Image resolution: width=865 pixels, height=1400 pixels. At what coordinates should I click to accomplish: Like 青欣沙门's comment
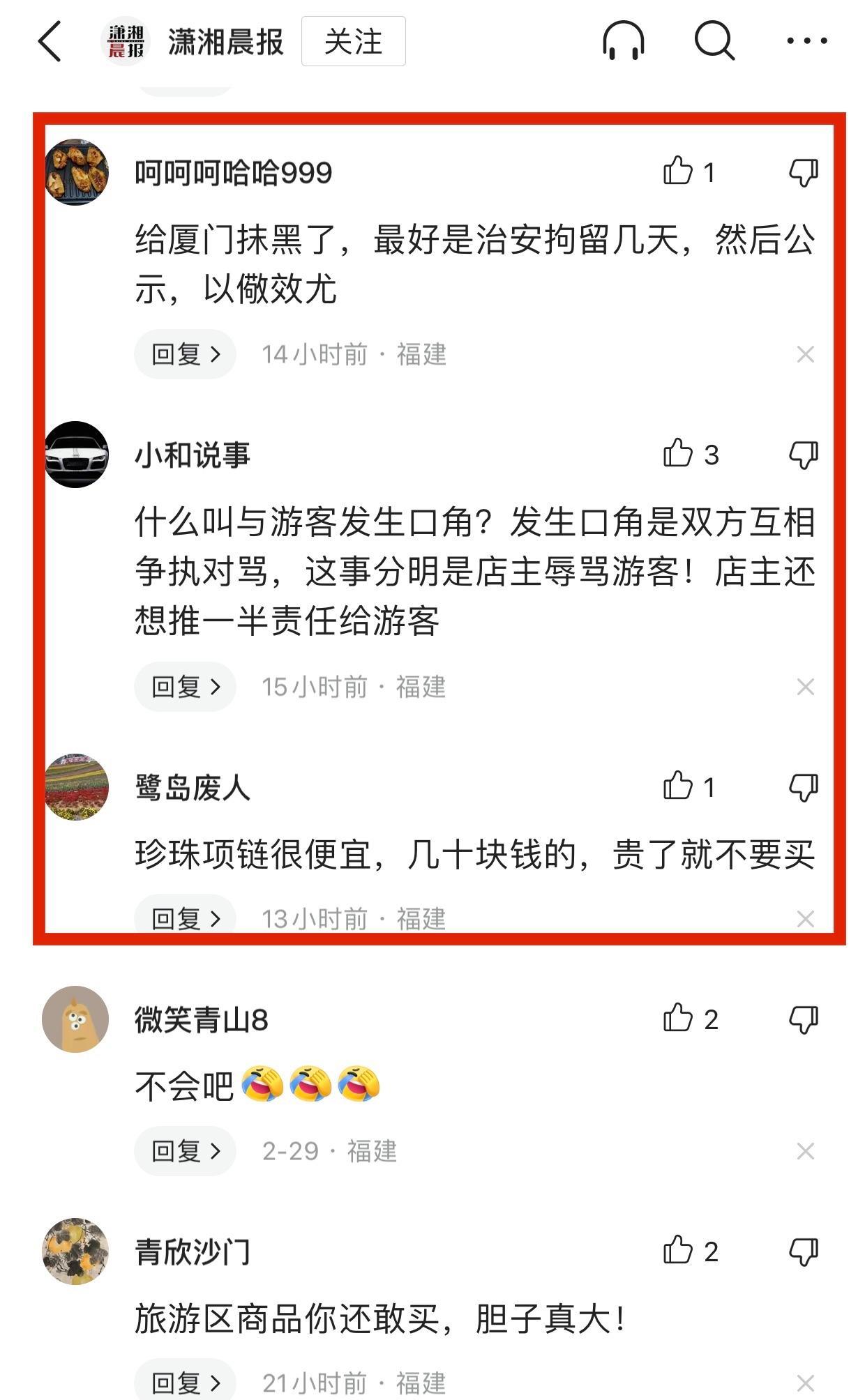tap(678, 1251)
